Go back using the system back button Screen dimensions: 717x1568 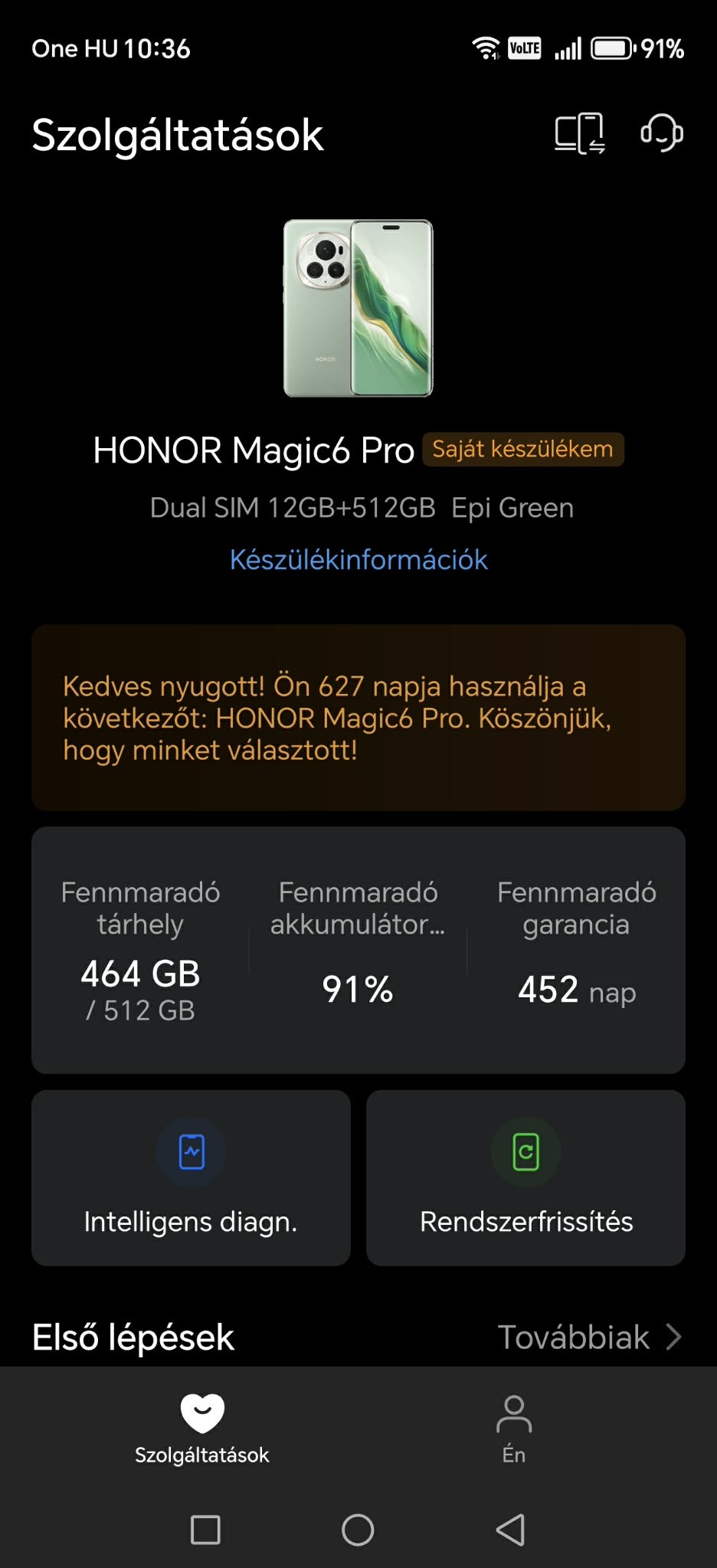[510, 1530]
